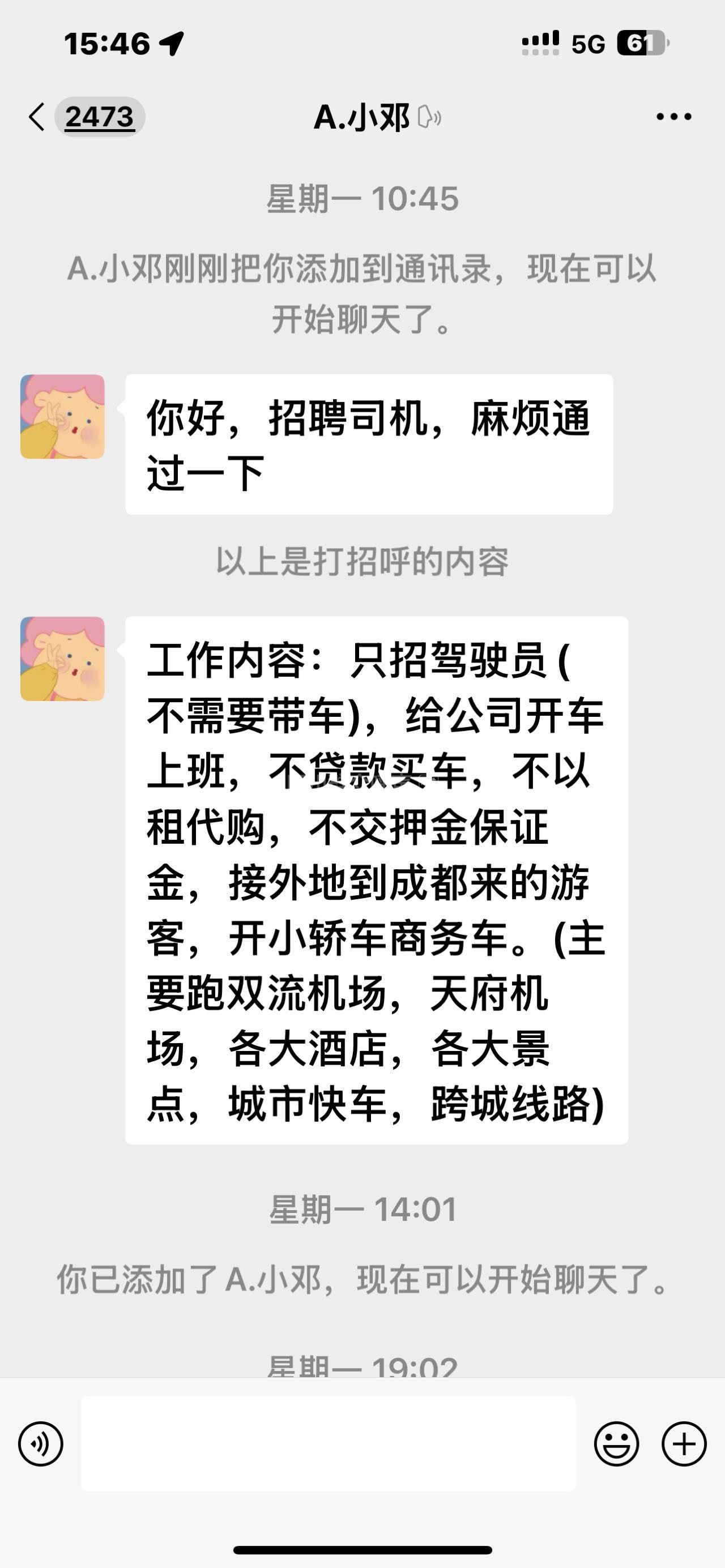Open the three-dot chat options menu
This screenshot has width=725, height=1568.
674,116
